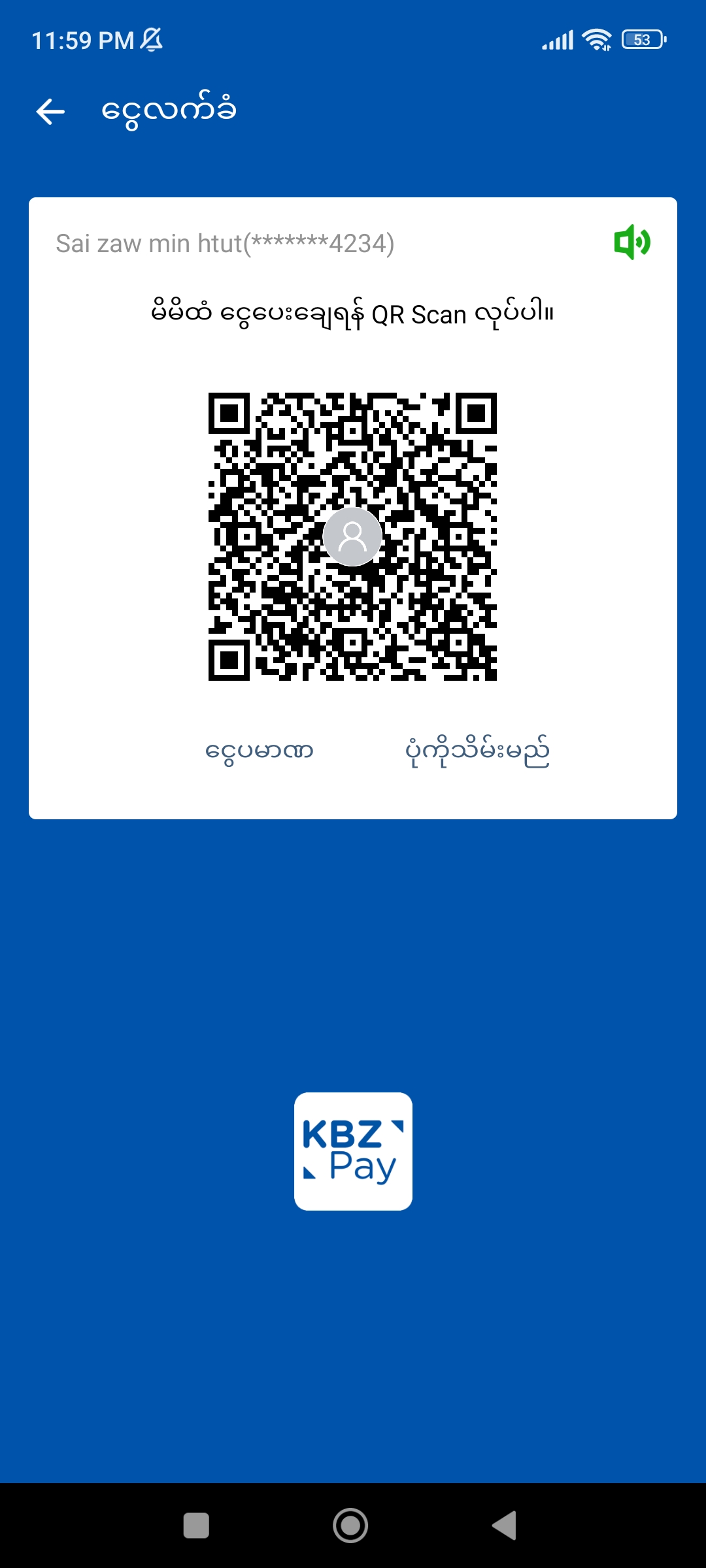Go to the phone's home screen

pos(350,1526)
